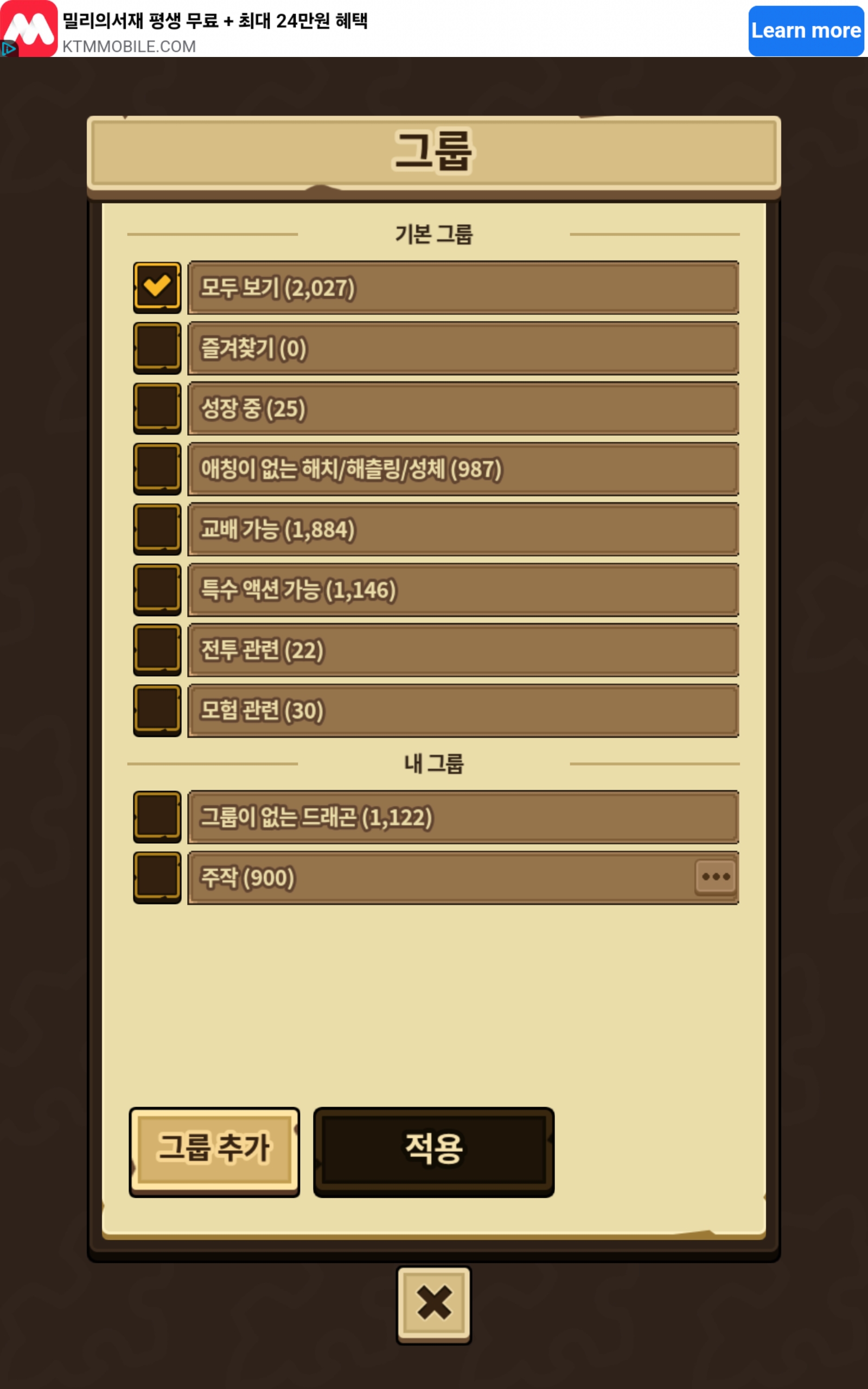Tap the 그룹 추가 button

point(214,1151)
